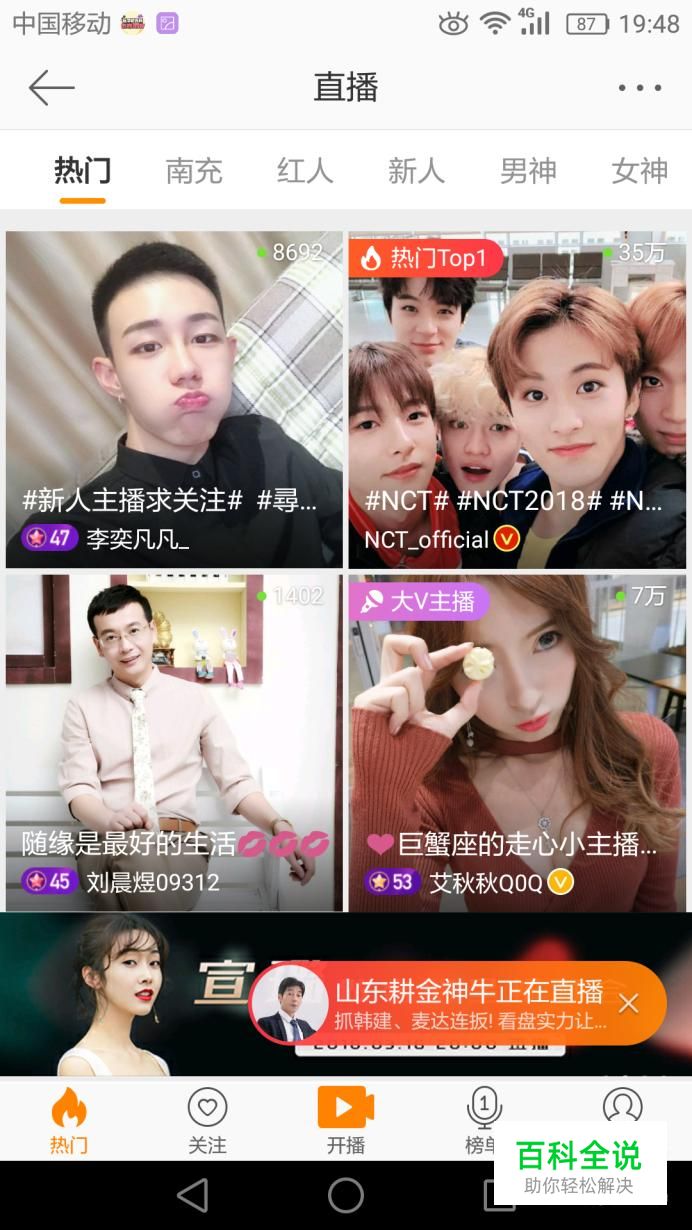Open 艾秋秋QOQ's live stream
Screen dimensions: 692x1230
pyautogui.click(x=517, y=742)
